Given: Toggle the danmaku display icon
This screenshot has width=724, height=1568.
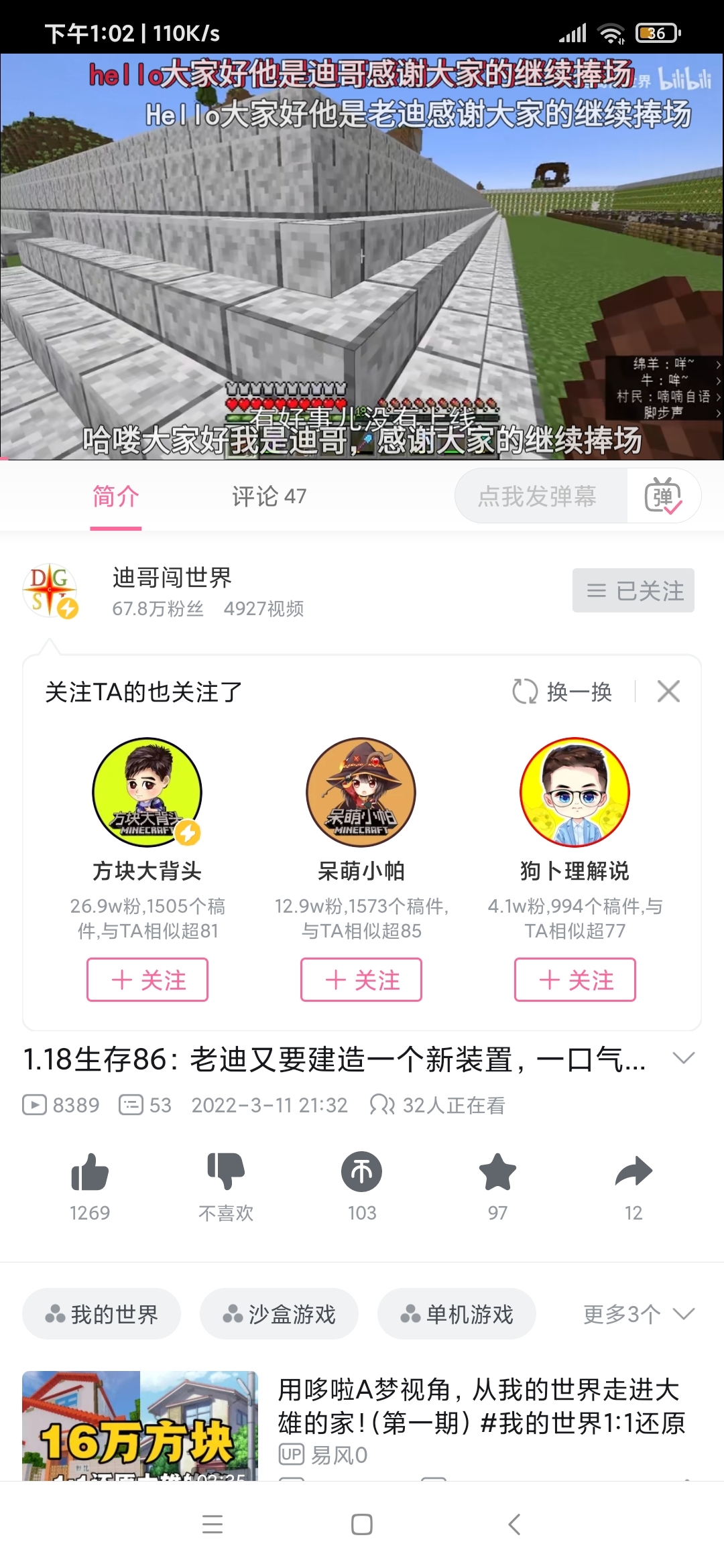Looking at the screenshot, I should tap(663, 496).
